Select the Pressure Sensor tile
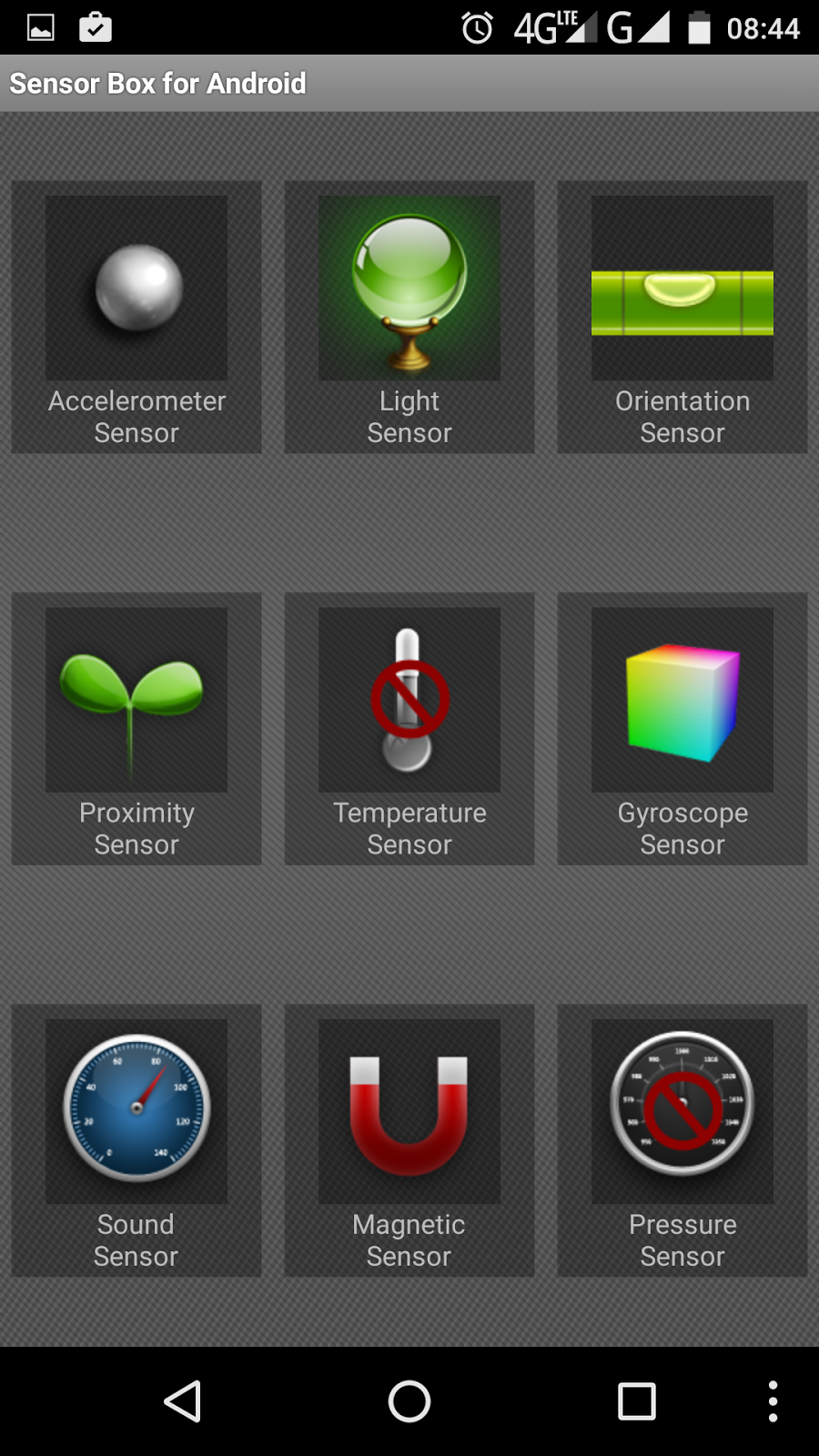 (682, 1139)
